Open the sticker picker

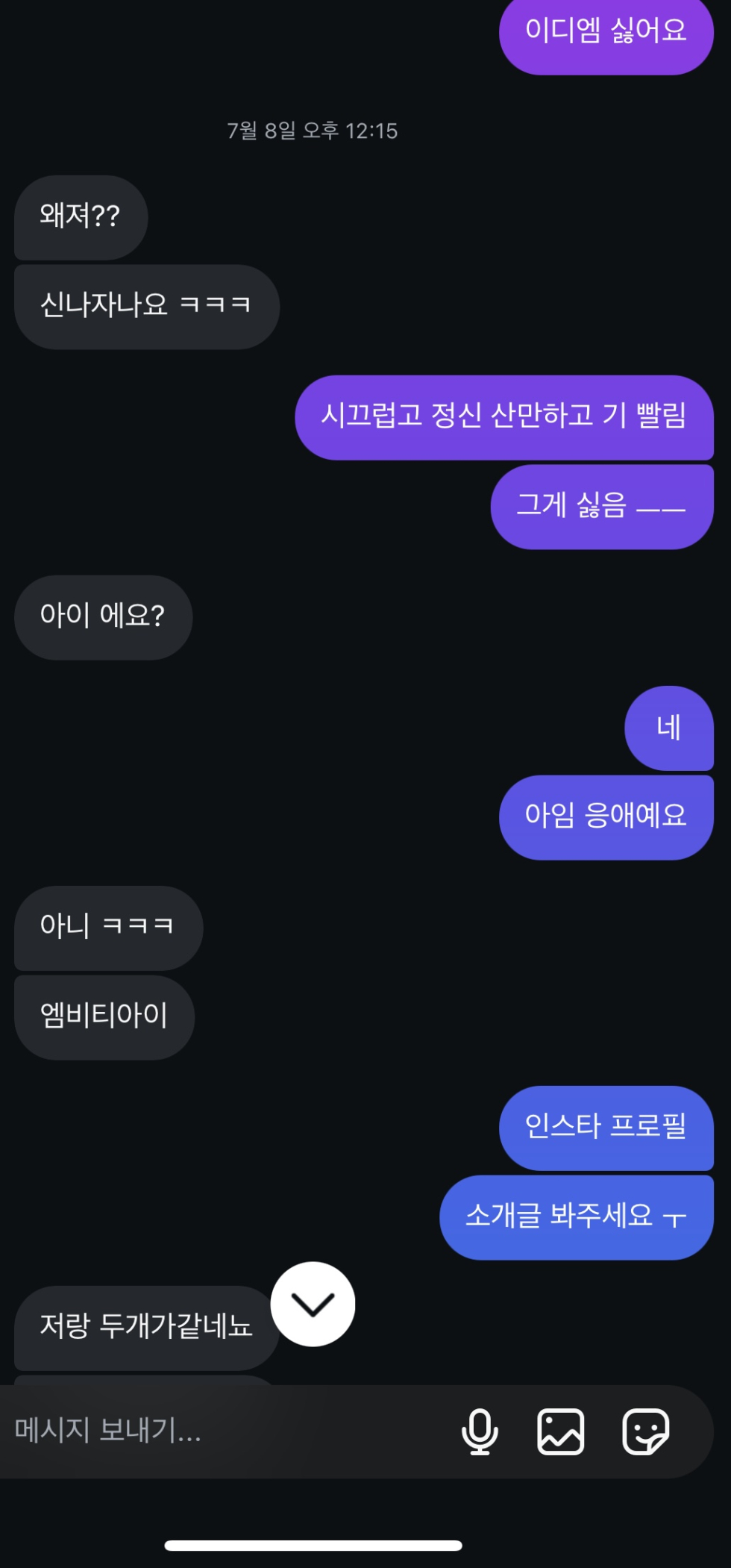tap(646, 1431)
